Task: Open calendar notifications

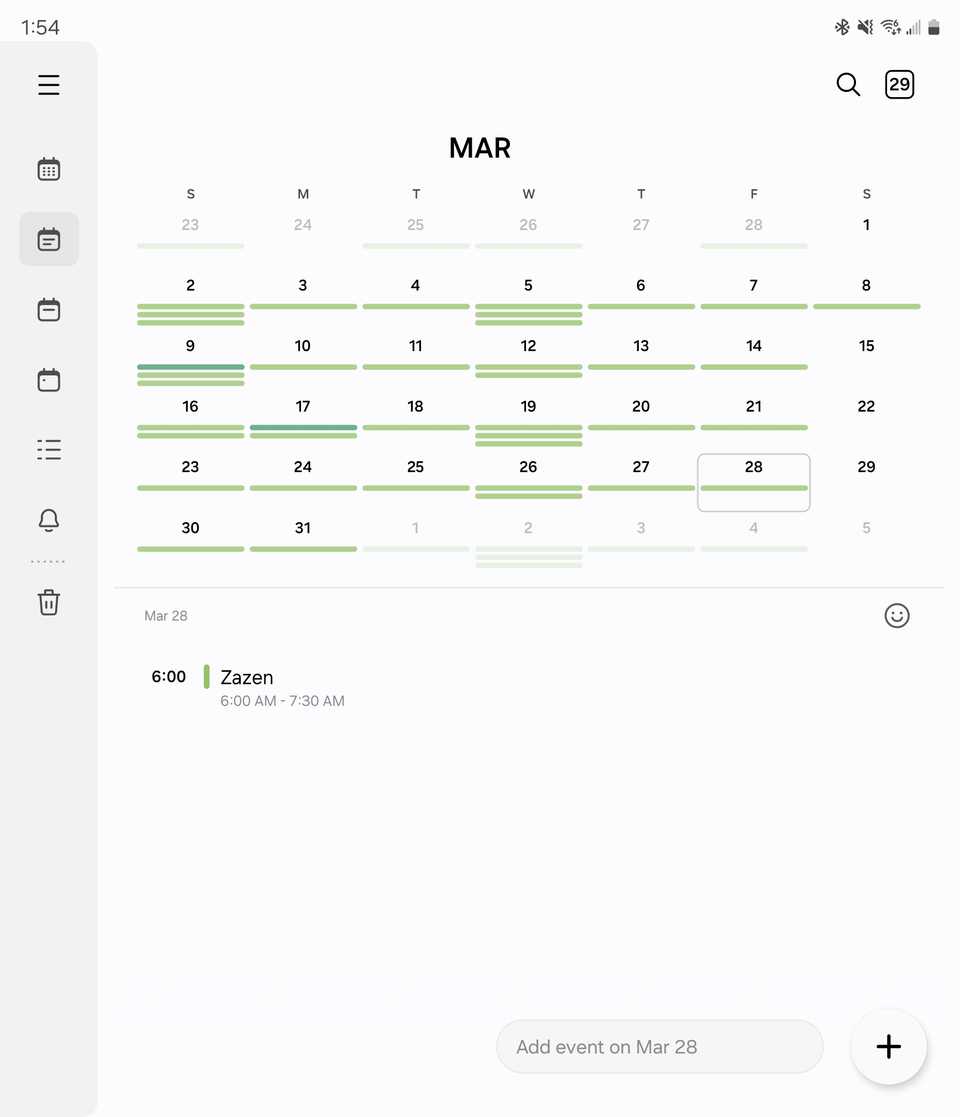Action: coord(48,520)
